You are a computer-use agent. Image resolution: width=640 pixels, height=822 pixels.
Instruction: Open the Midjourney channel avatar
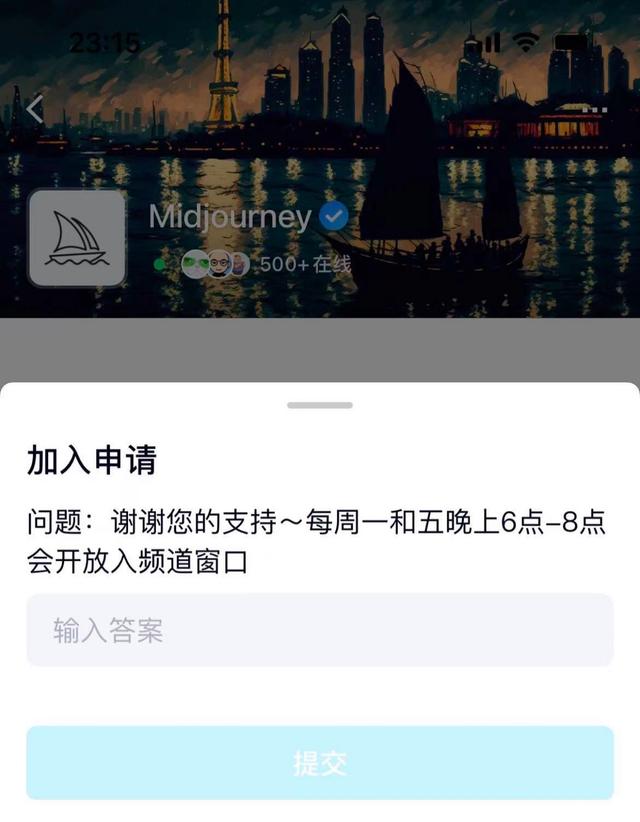[78, 238]
